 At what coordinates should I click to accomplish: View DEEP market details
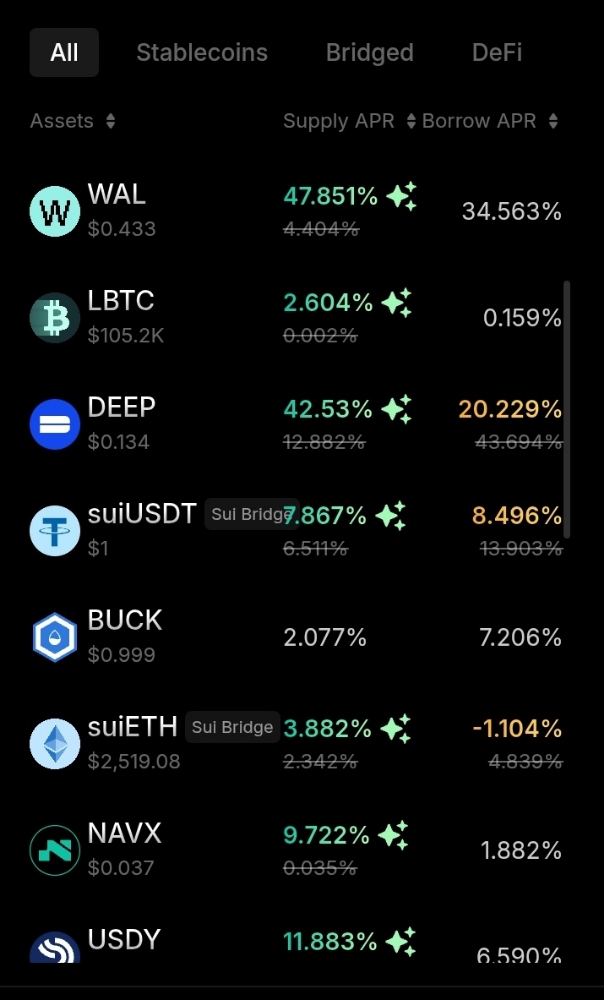pyautogui.click(x=296, y=424)
